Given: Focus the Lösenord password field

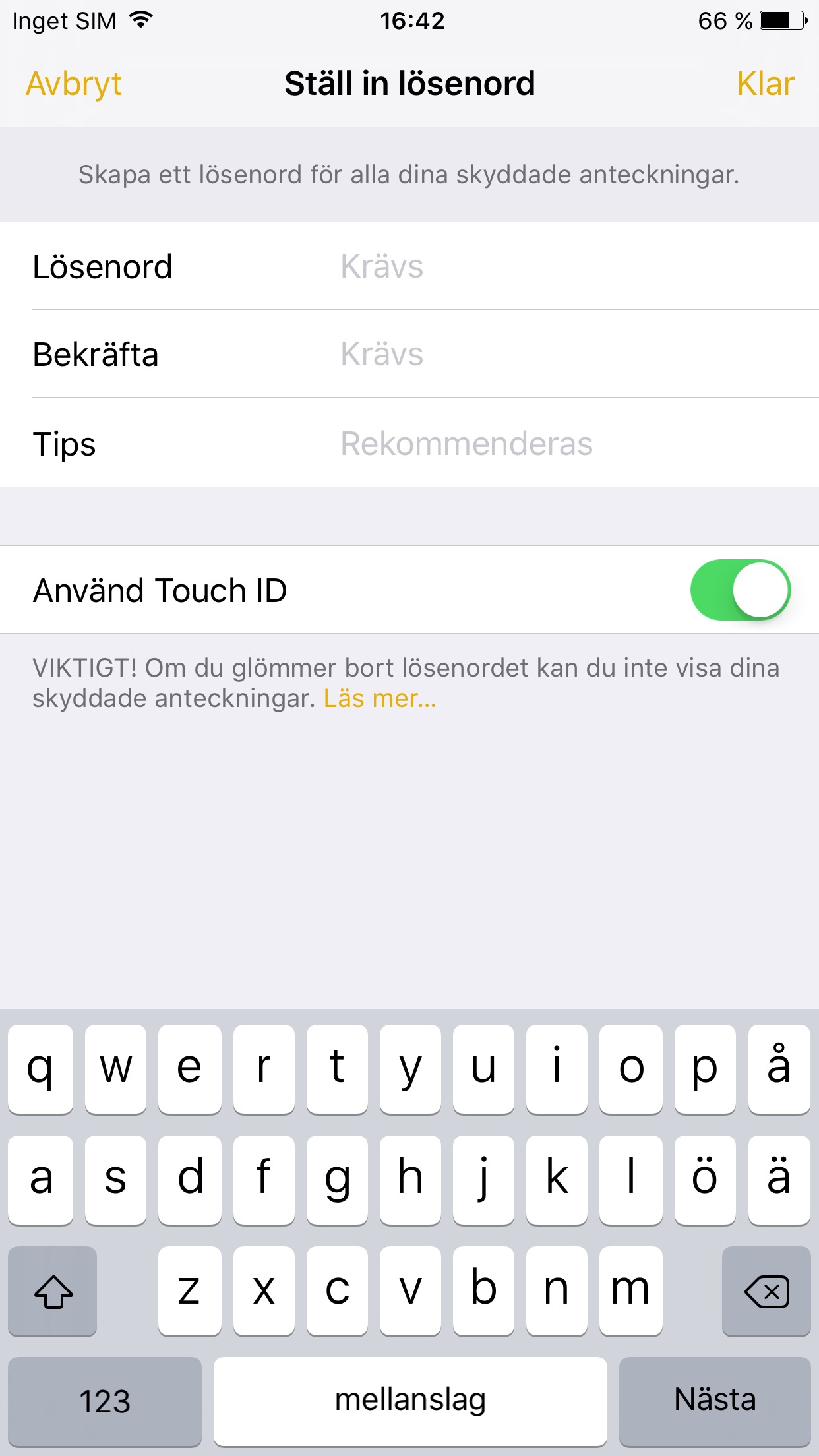Looking at the screenshot, I should pos(567,266).
